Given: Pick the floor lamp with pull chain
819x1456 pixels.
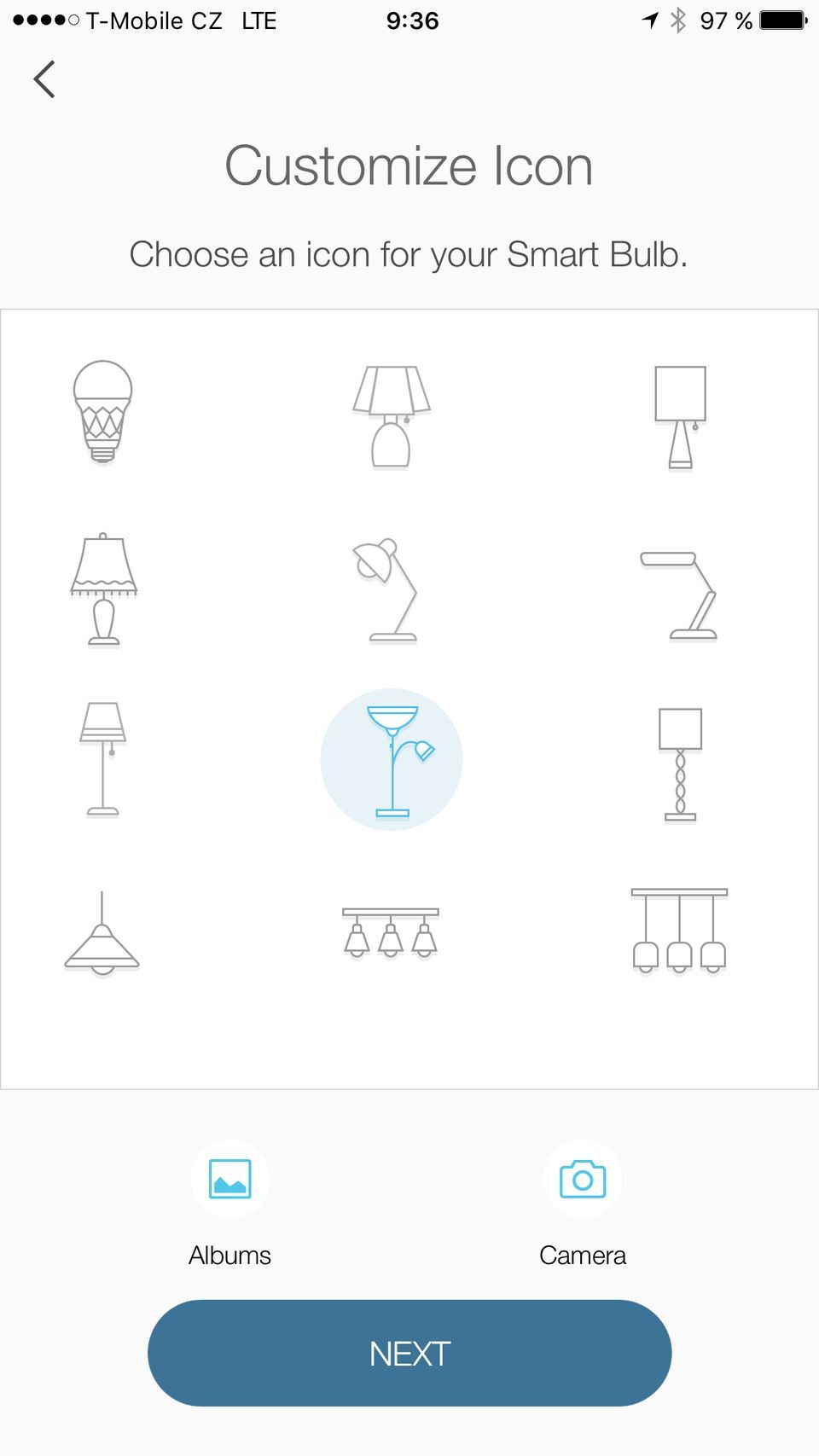Looking at the screenshot, I should click(x=103, y=759).
